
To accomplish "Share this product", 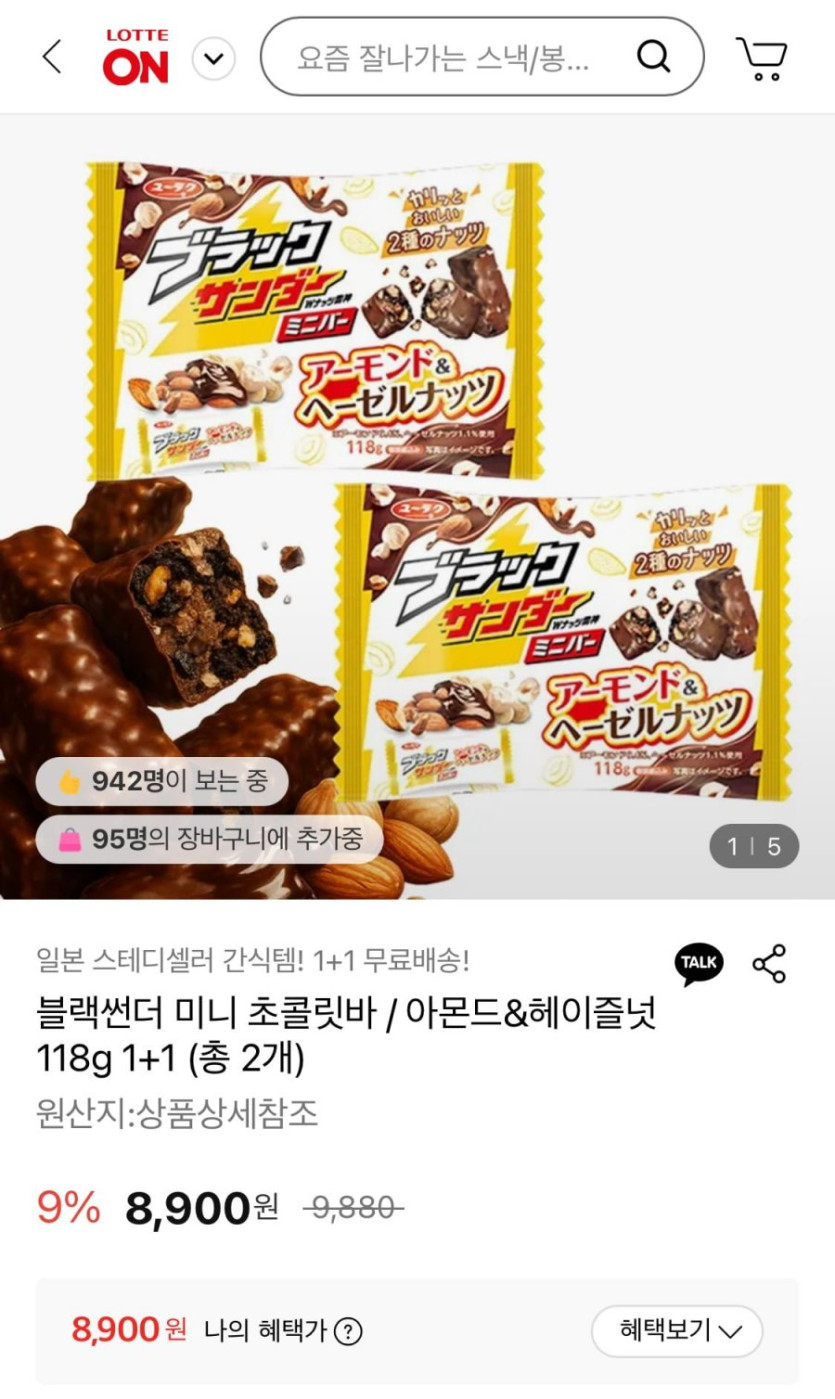I will [769, 963].
